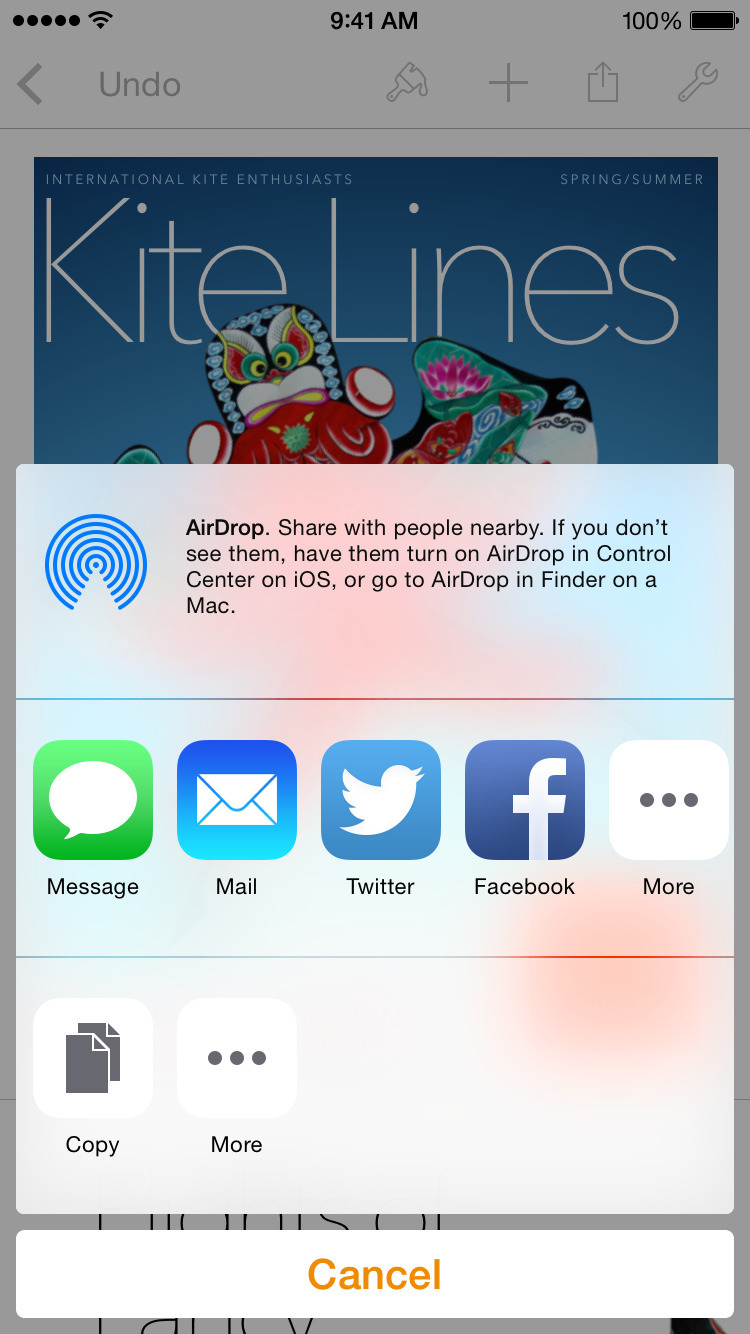The height and width of the screenshot is (1334, 750).
Task: Open More next to Copy
Action: [237, 1058]
